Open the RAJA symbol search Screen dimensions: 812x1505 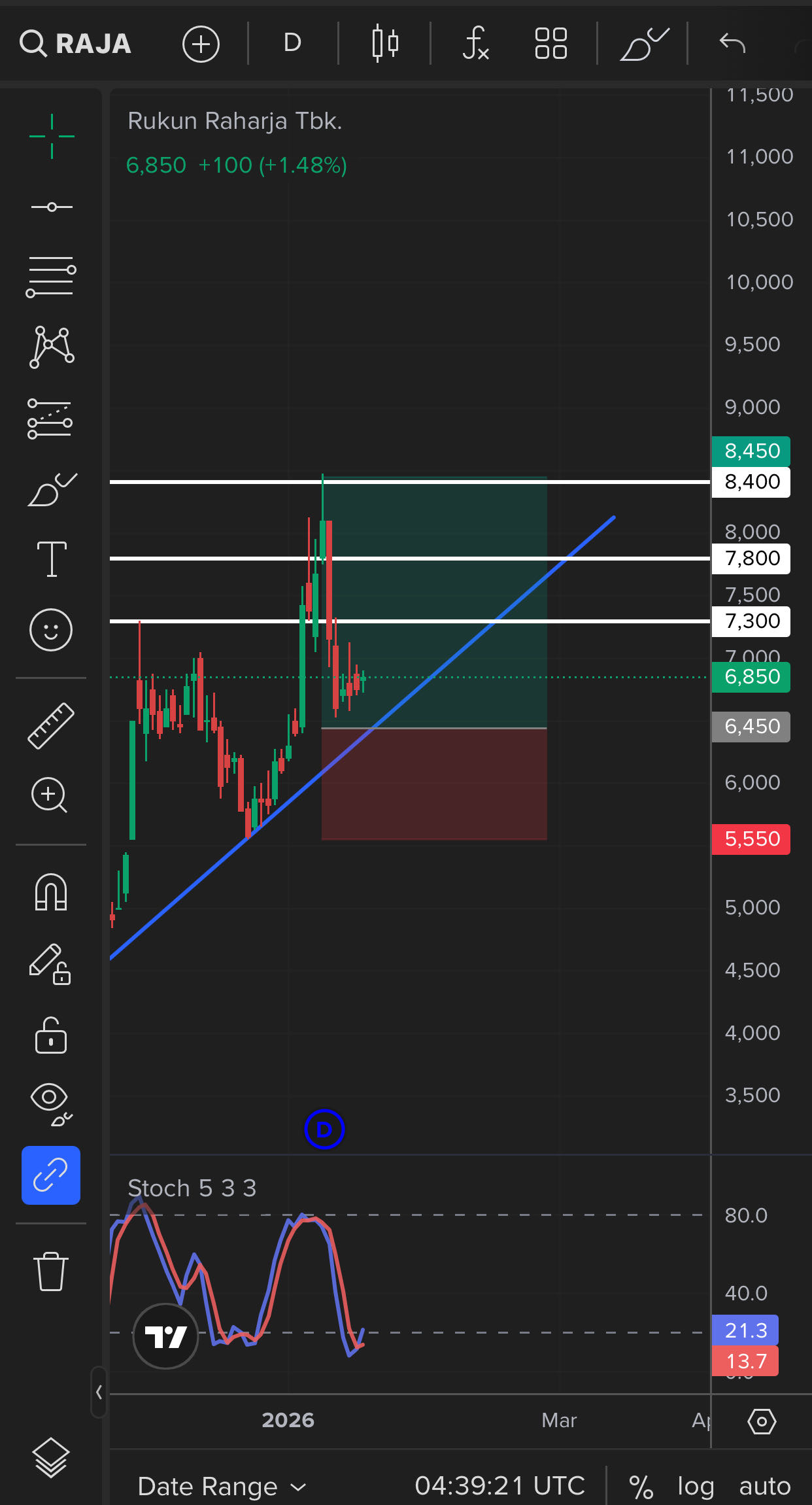click(76, 44)
